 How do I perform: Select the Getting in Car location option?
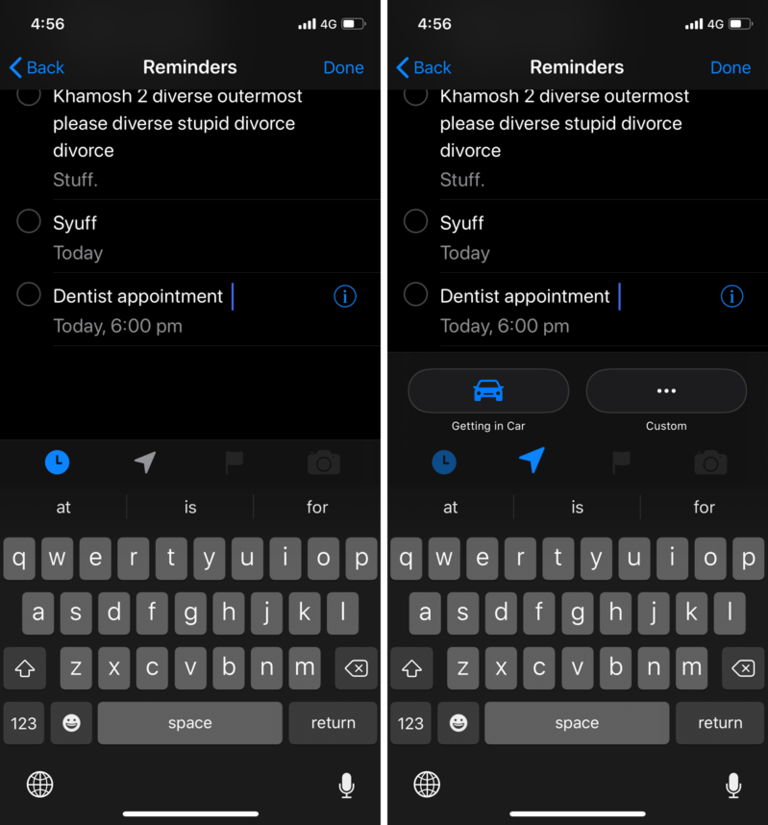click(488, 391)
